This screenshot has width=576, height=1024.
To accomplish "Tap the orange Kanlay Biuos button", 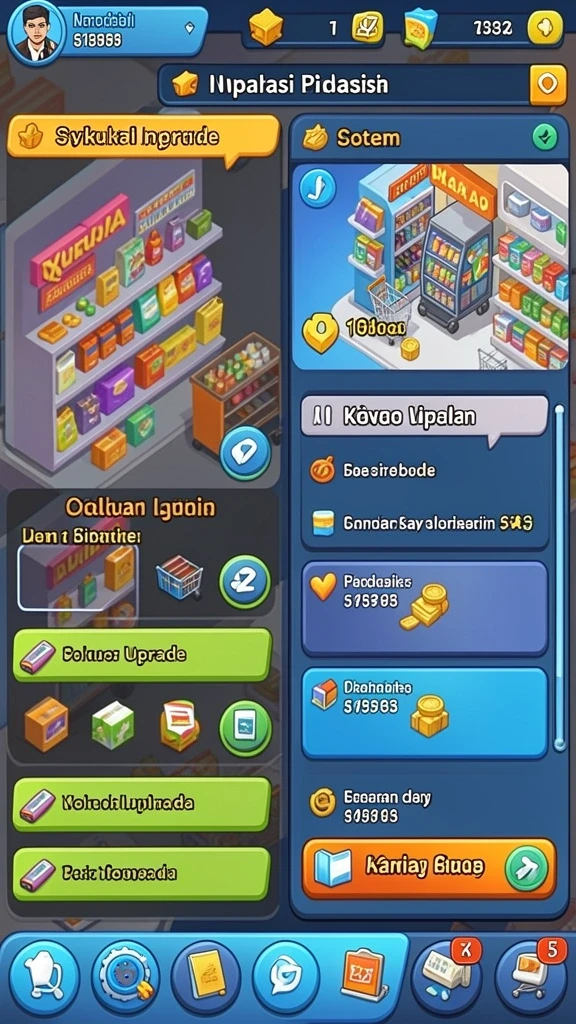I will point(429,869).
